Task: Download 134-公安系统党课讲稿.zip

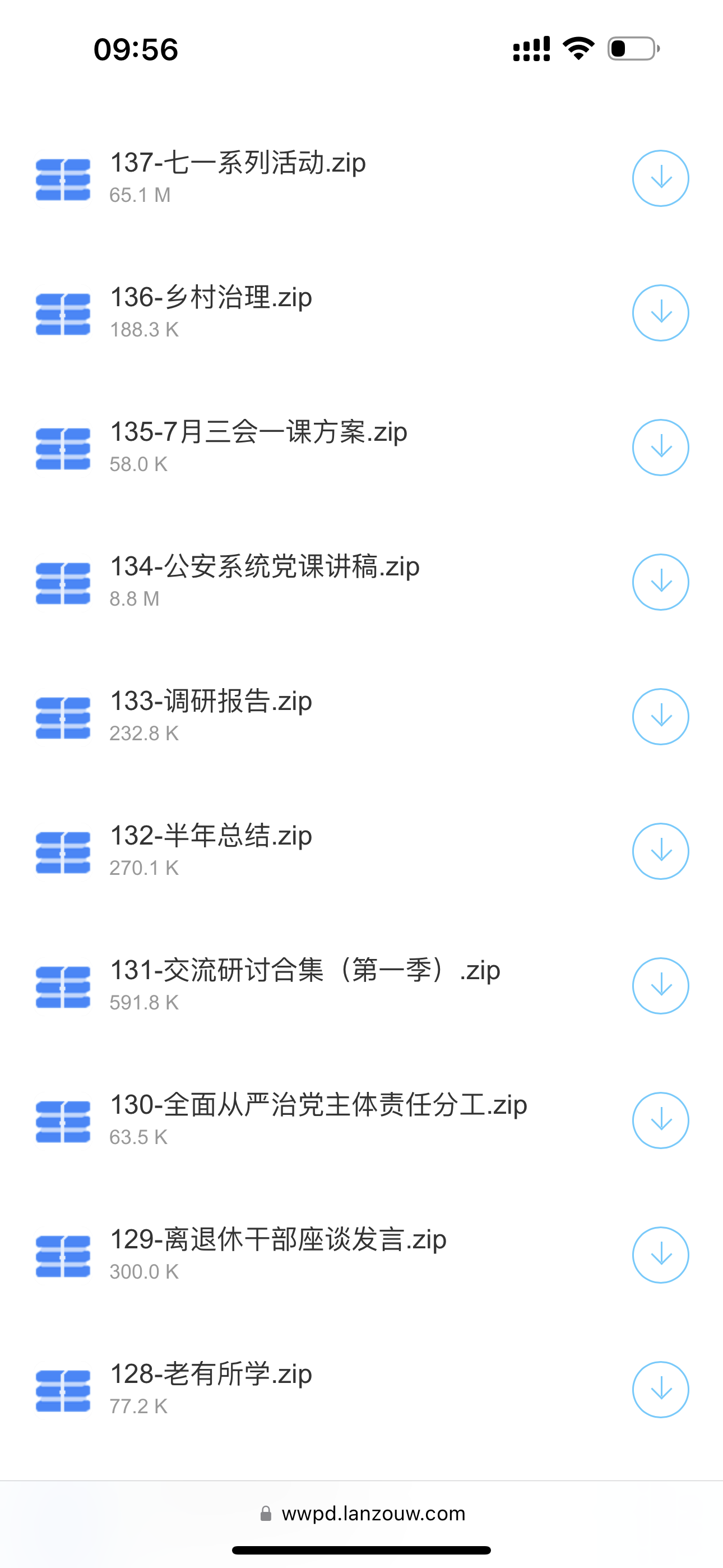Action: click(x=660, y=582)
